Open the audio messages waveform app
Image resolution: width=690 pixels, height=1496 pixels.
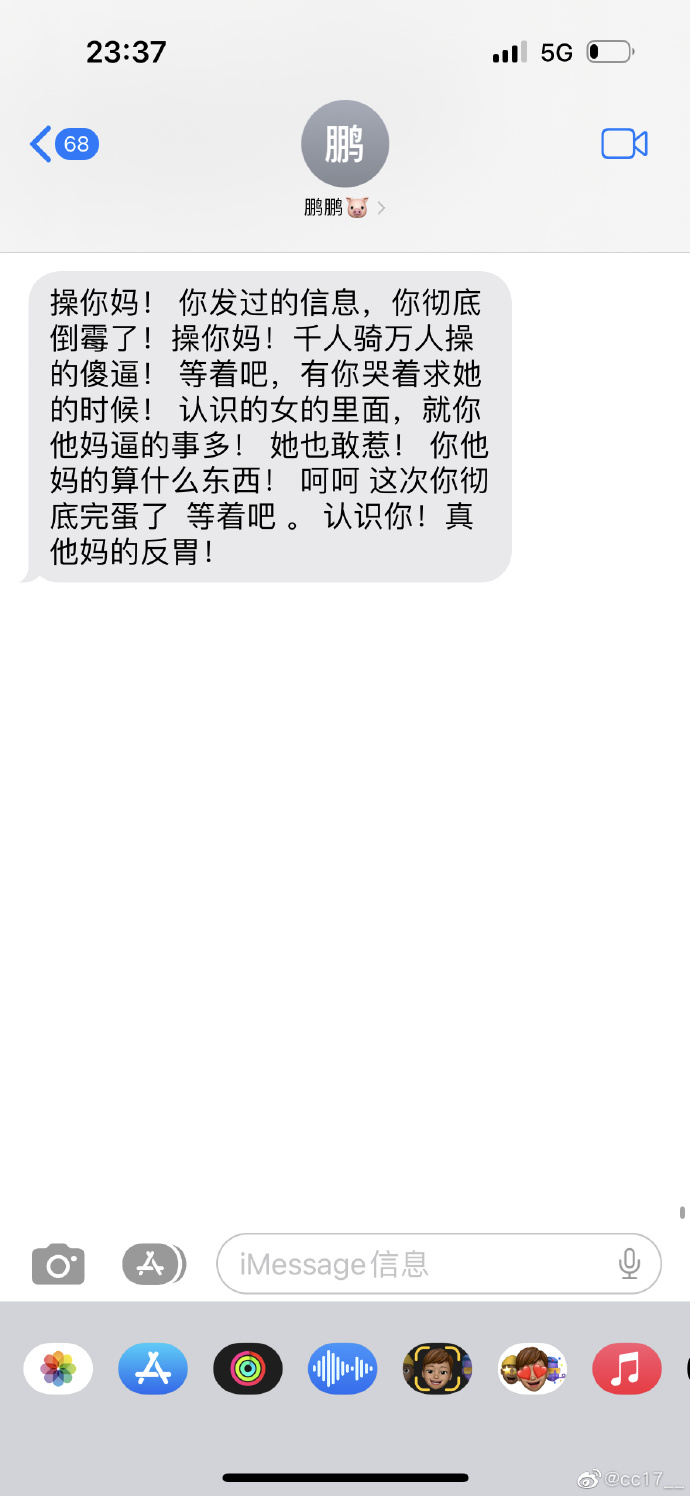tap(343, 1368)
